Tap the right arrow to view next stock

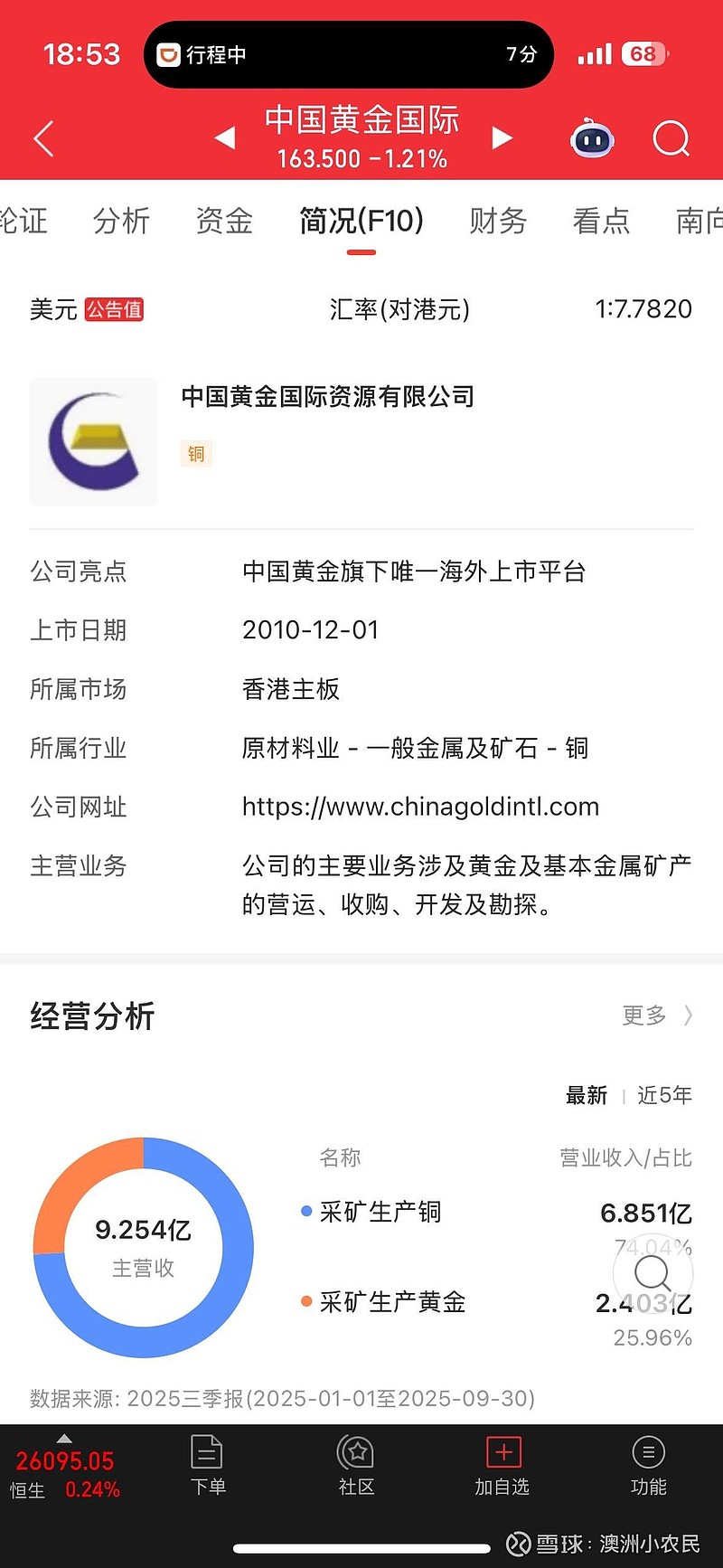[503, 137]
